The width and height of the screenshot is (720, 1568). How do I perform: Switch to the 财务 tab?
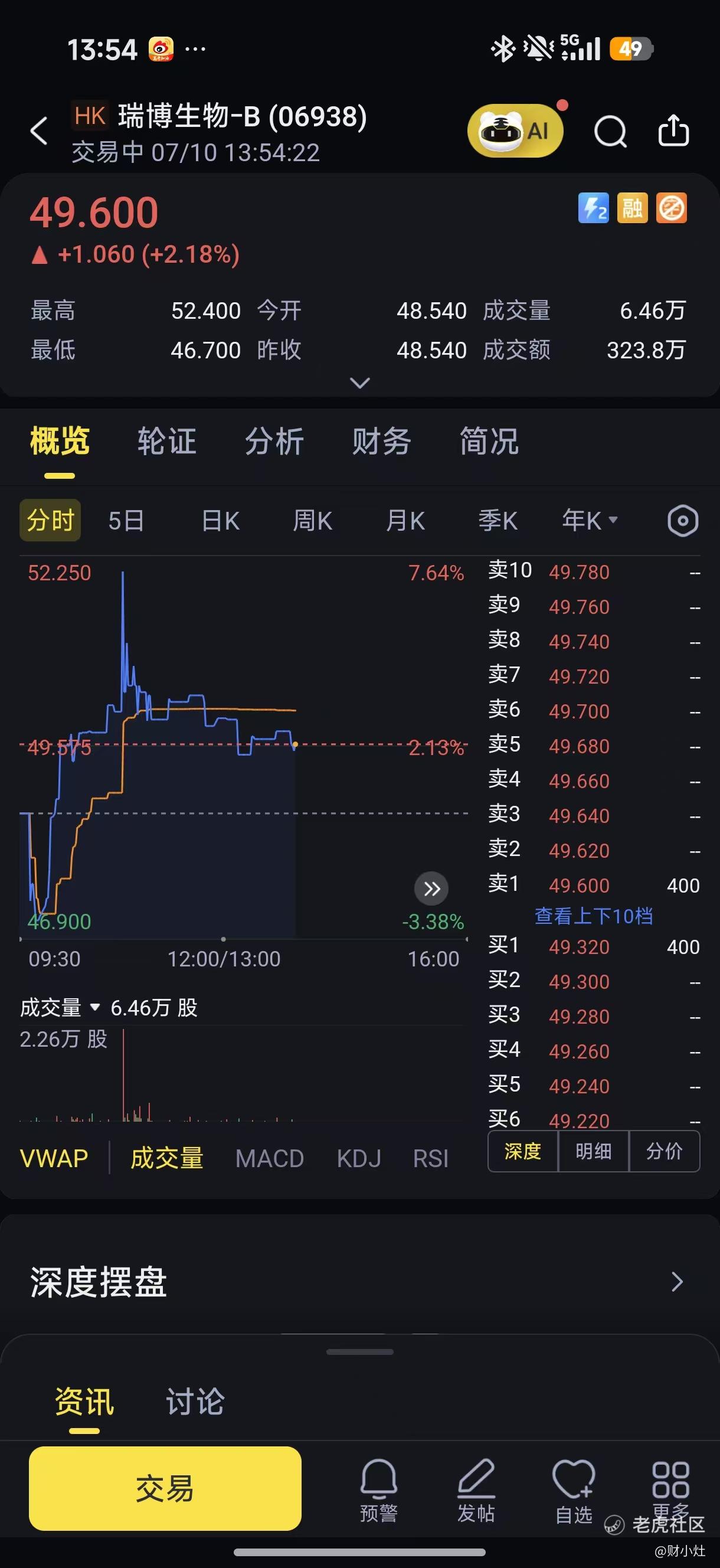(382, 442)
